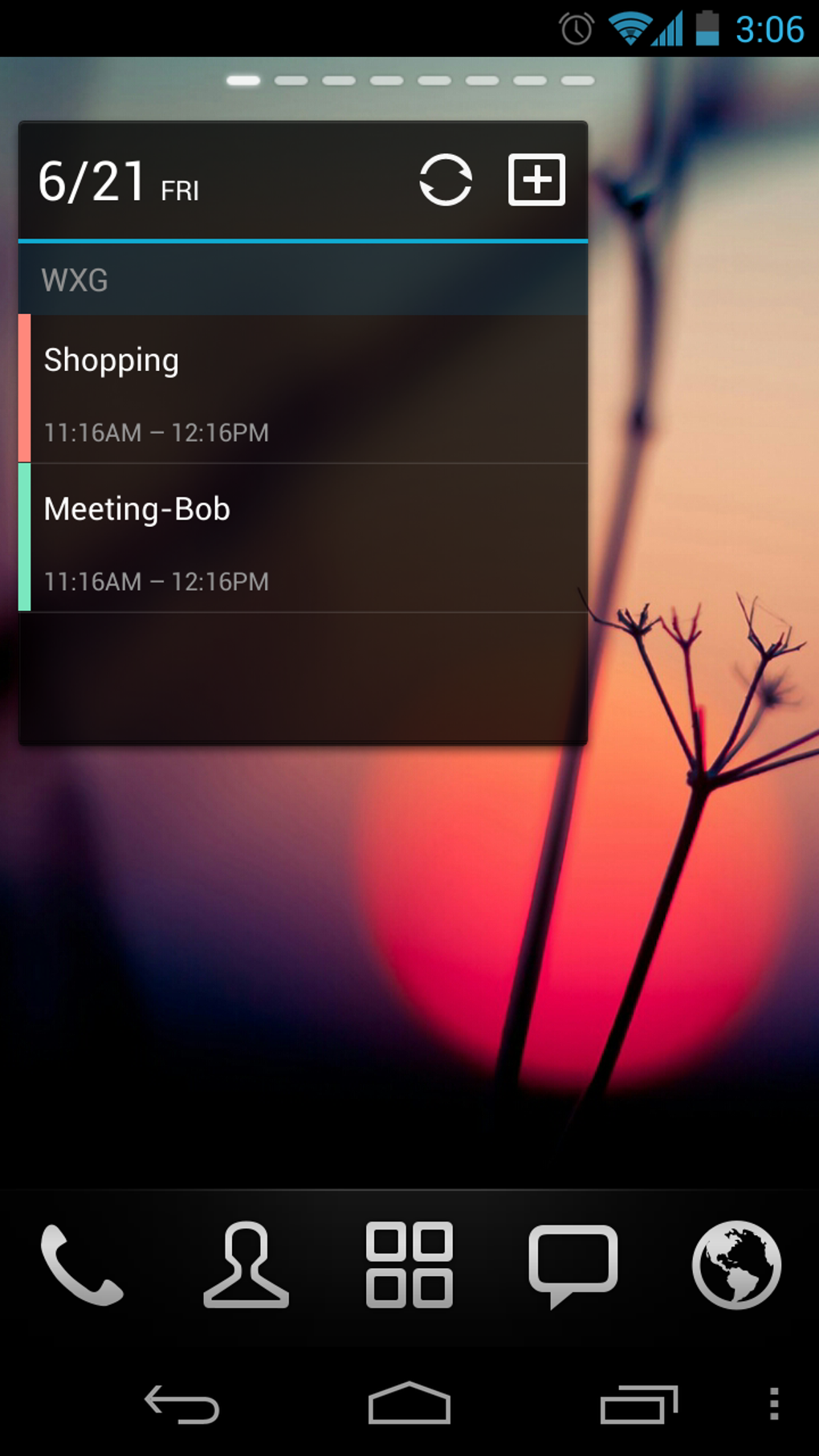This screenshot has width=819, height=1456.
Task: Show recent apps
Action: (x=639, y=1404)
